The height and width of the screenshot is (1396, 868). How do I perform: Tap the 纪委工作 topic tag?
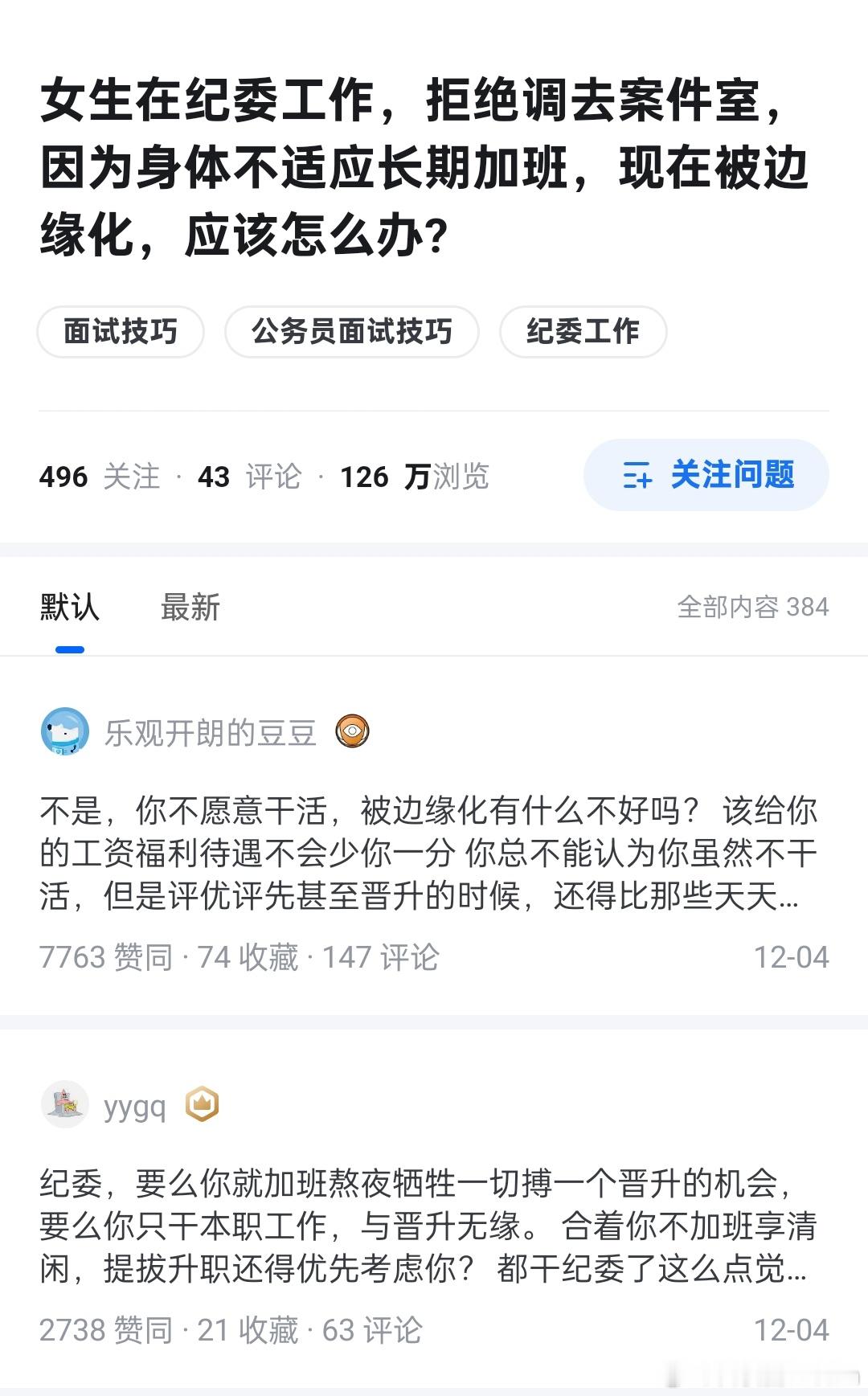click(x=582, y=331)
